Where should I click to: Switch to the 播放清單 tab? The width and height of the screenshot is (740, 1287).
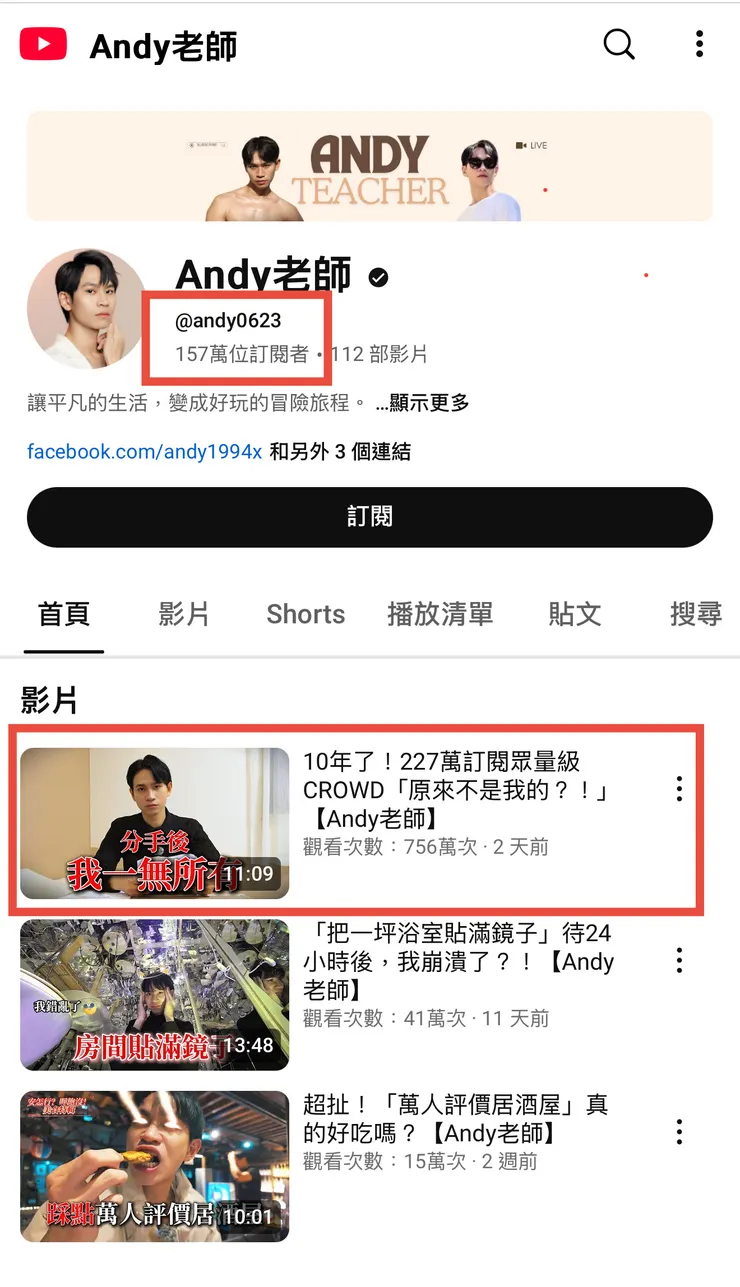tap(440, 614)
